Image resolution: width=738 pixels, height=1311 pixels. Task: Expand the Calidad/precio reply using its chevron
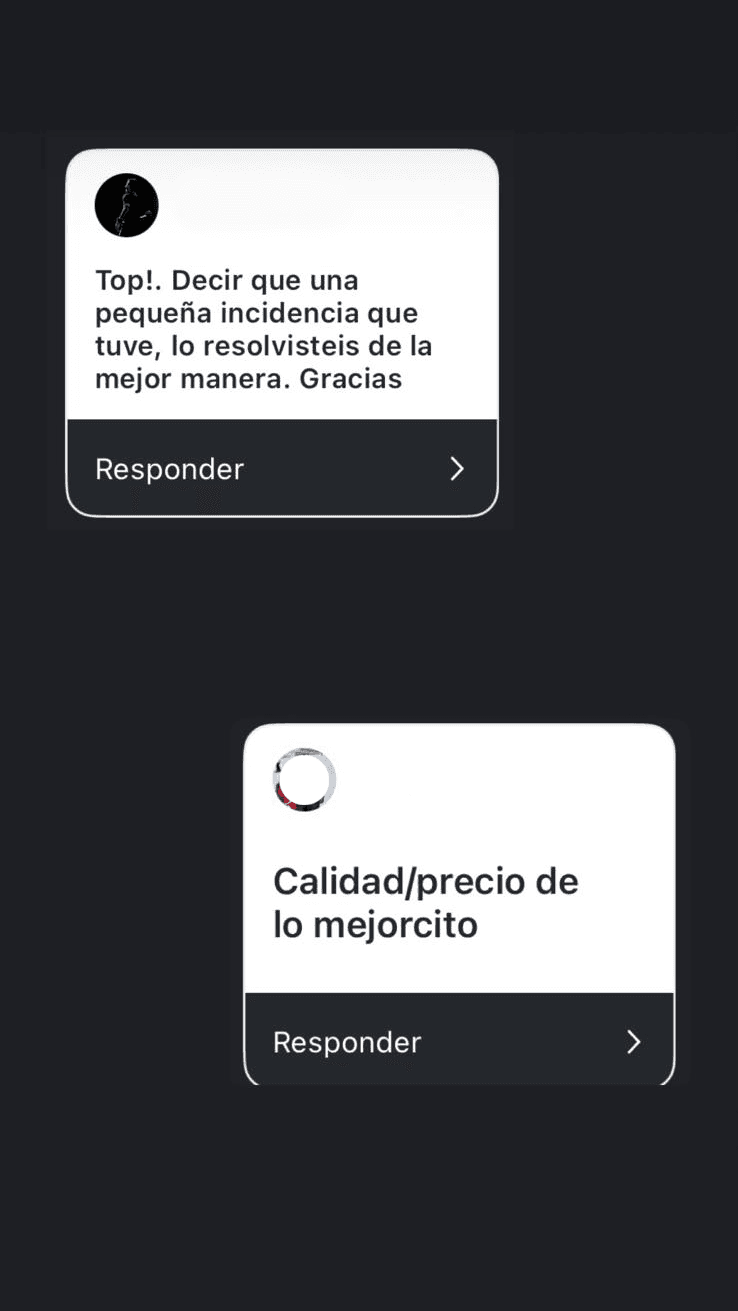(634, 1042)
